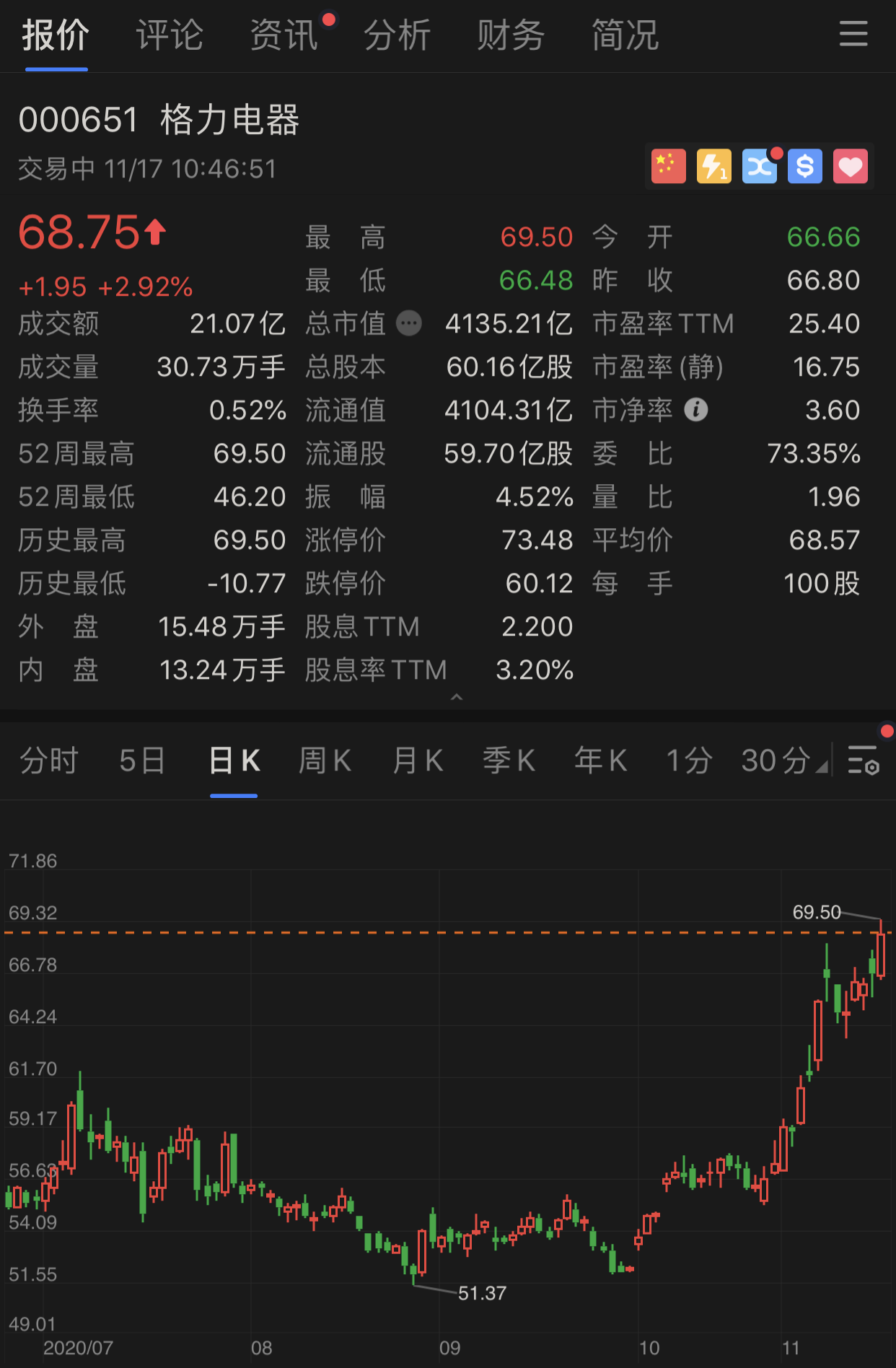This screenshot has width=896, height=1368.
Task: Open the hamburger menu
Action: click(853, 34)
